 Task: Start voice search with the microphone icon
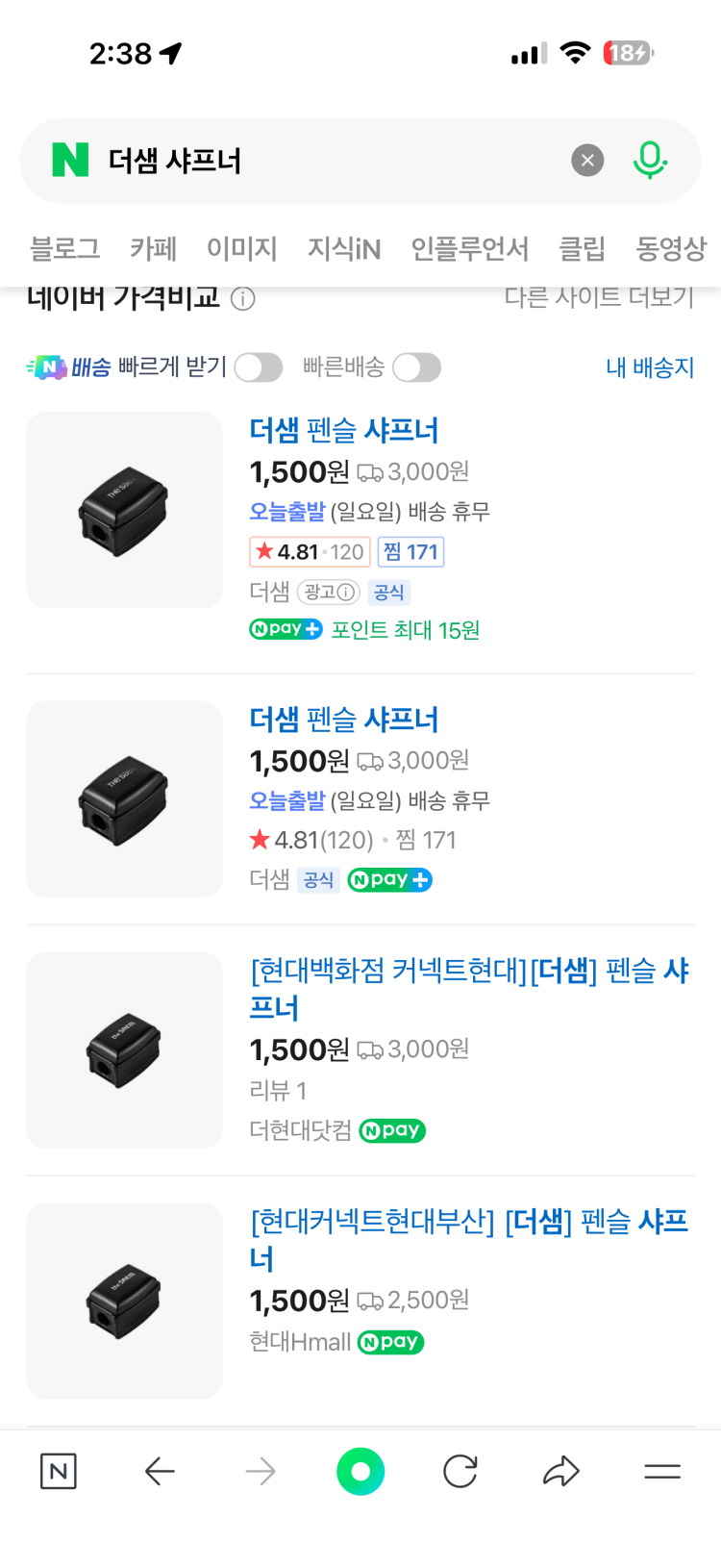tap(650, 160)
